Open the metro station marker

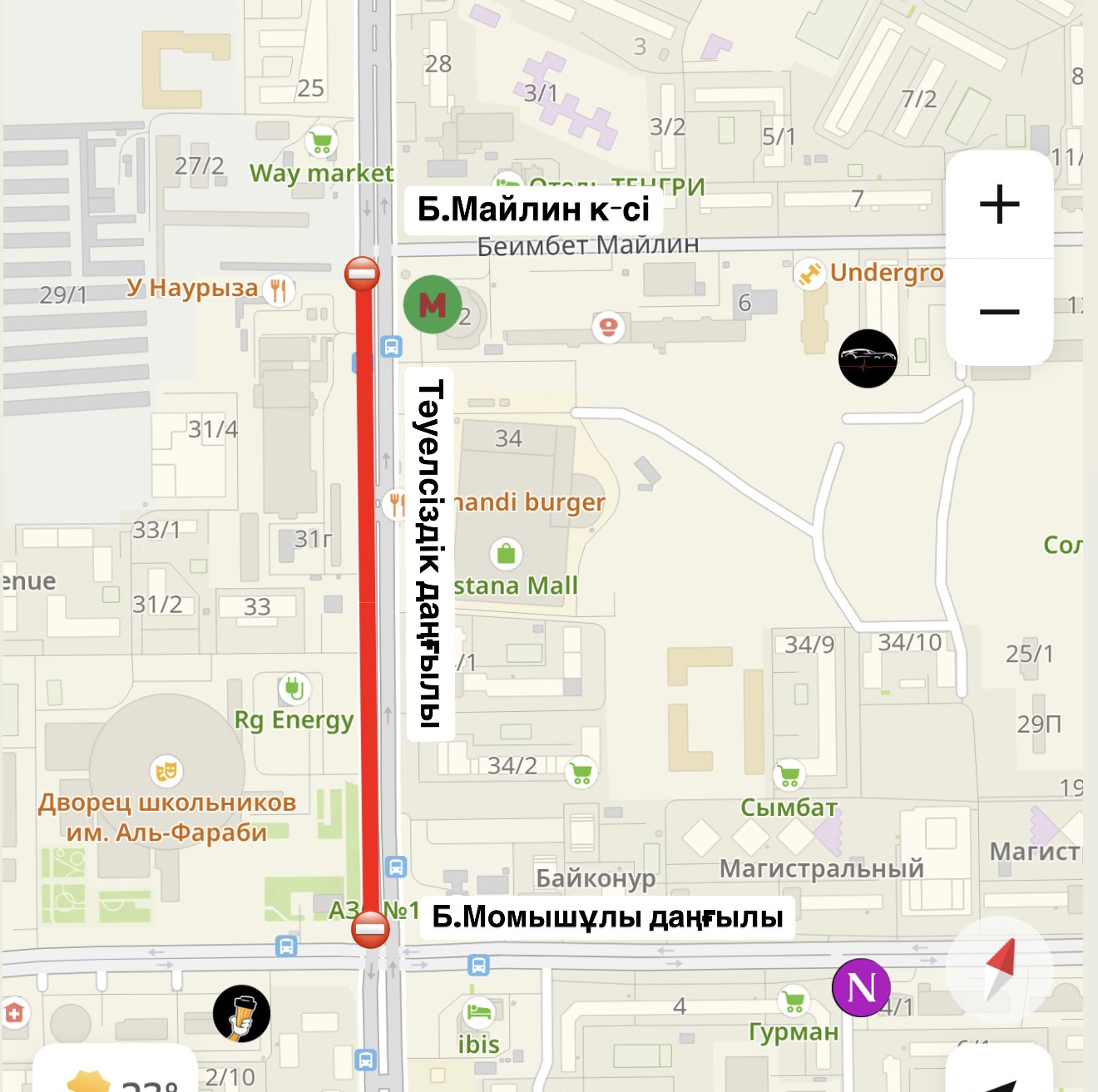(x=433, y=305)
